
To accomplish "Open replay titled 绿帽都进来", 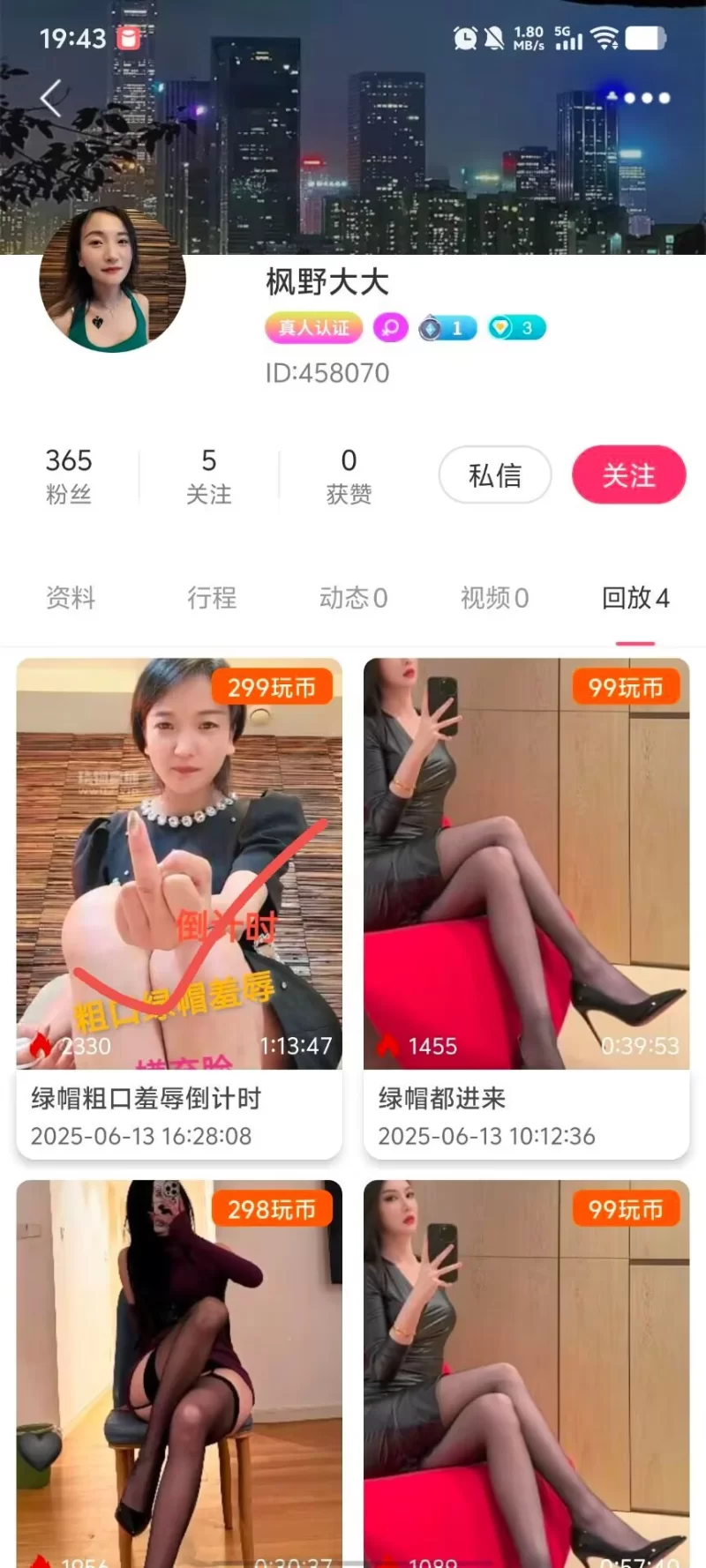I will click(526, 908).
